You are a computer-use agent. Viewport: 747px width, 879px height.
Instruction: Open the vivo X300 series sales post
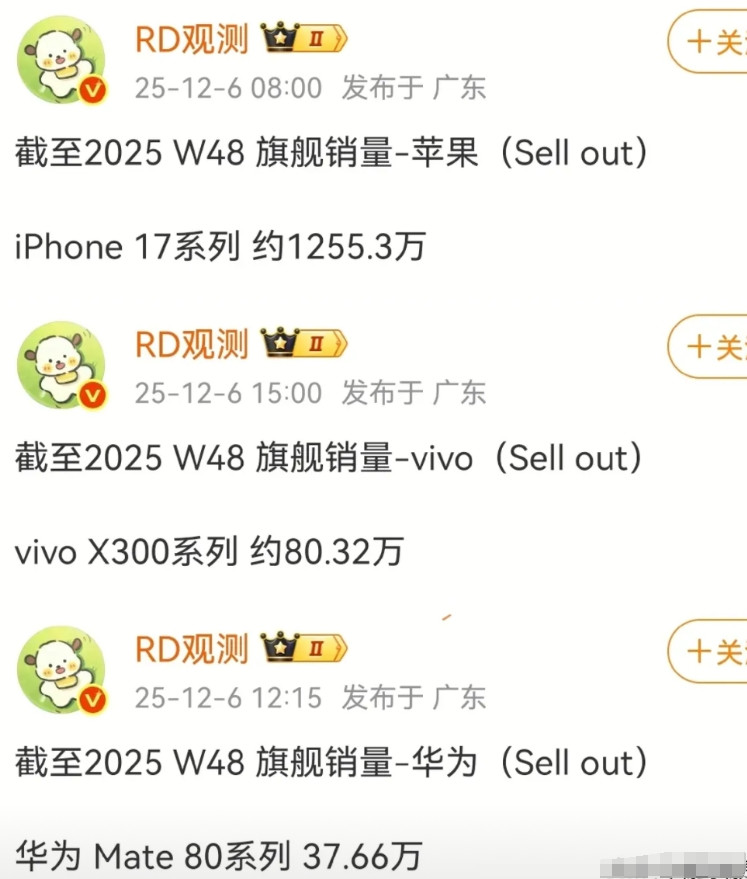(211, 551)
